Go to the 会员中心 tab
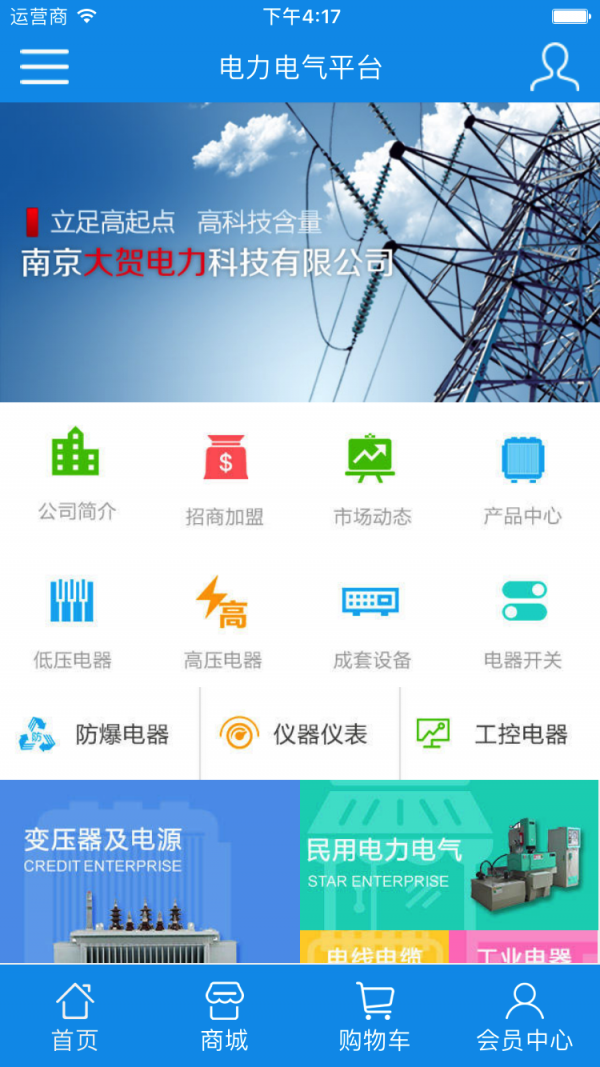The height and width of the screenshot is (1067, 600). [524, 1016]
